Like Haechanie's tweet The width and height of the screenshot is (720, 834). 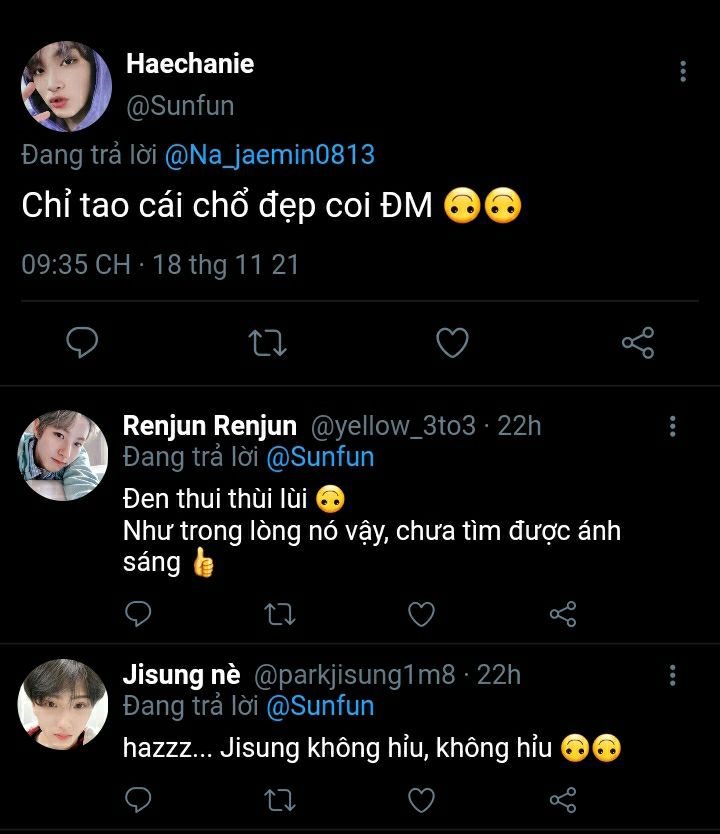click(452, 343)
